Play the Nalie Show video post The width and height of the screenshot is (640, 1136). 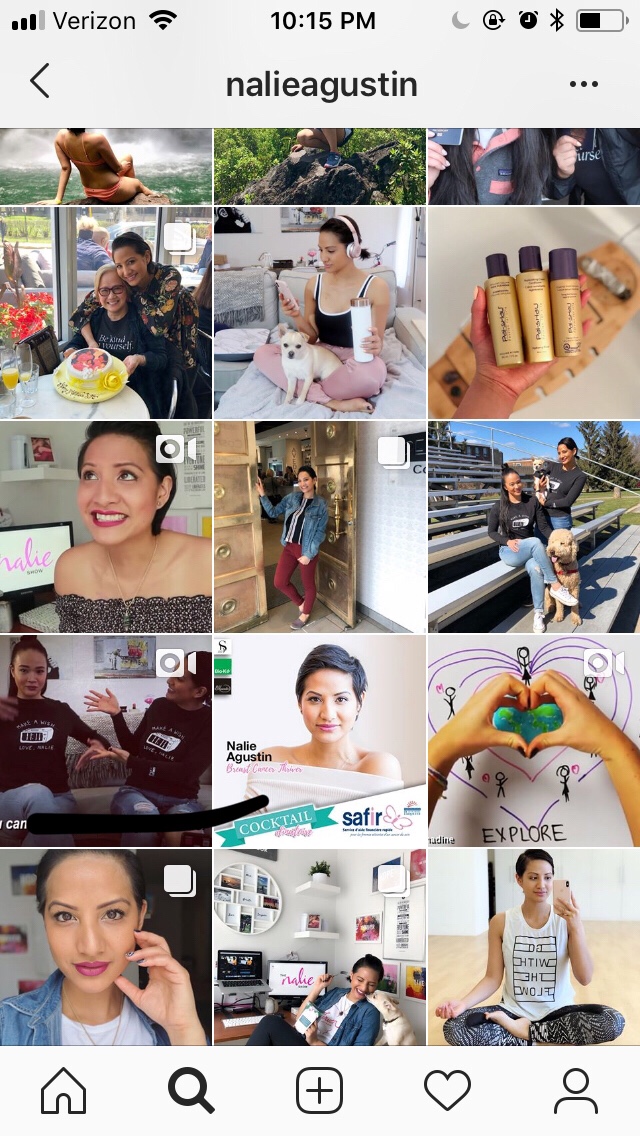click(x=105, y=526)
